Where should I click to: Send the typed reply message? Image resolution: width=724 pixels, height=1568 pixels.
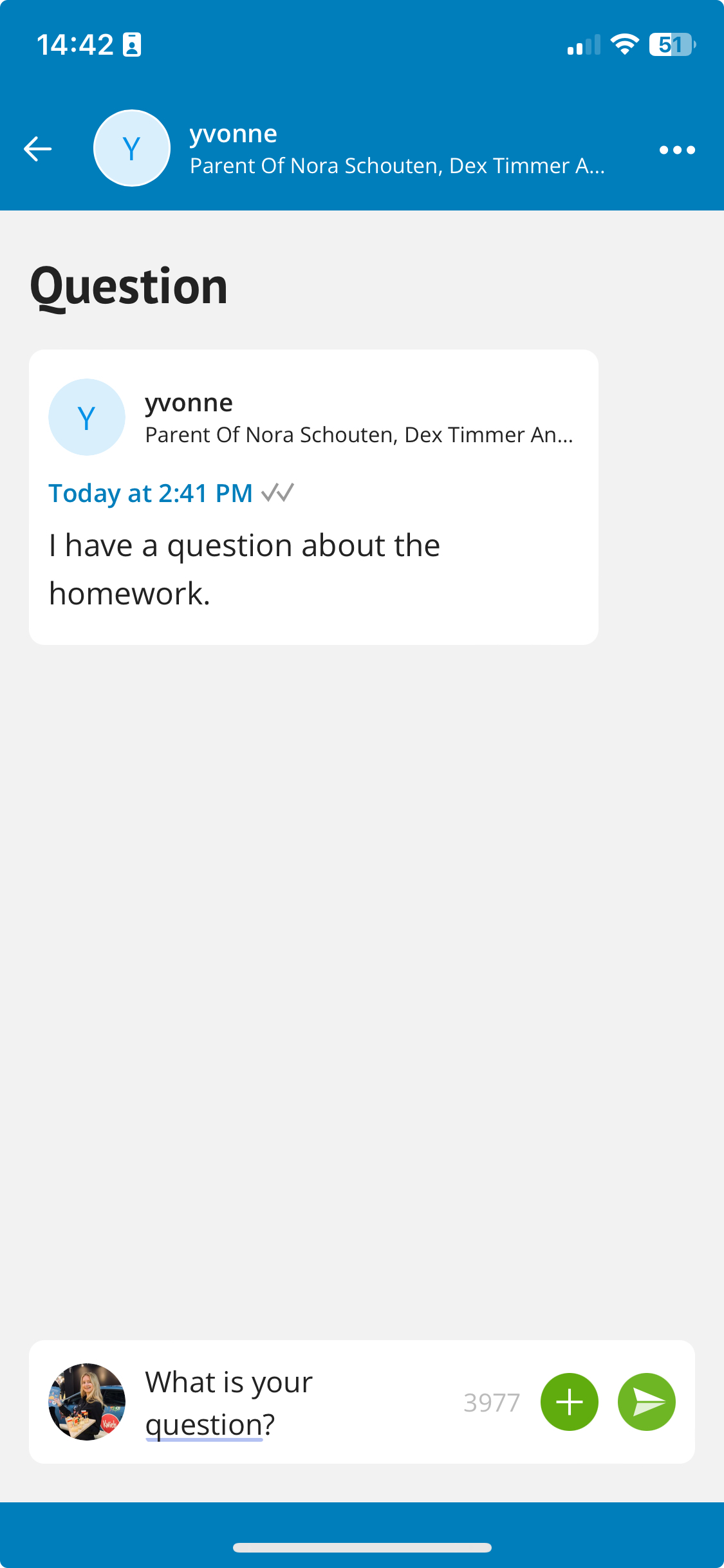coord(646,1402)
